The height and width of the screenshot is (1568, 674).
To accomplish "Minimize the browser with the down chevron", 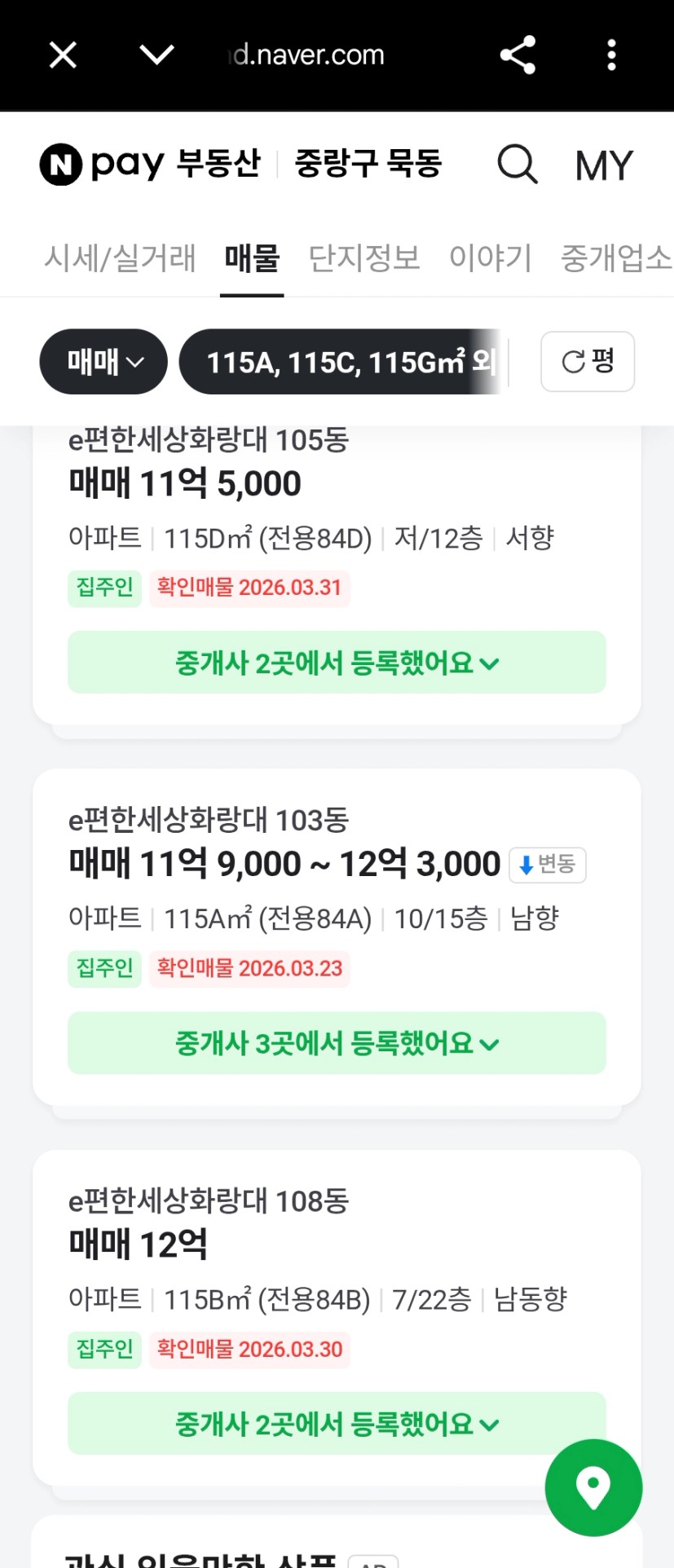I will [x=156, y=55].
